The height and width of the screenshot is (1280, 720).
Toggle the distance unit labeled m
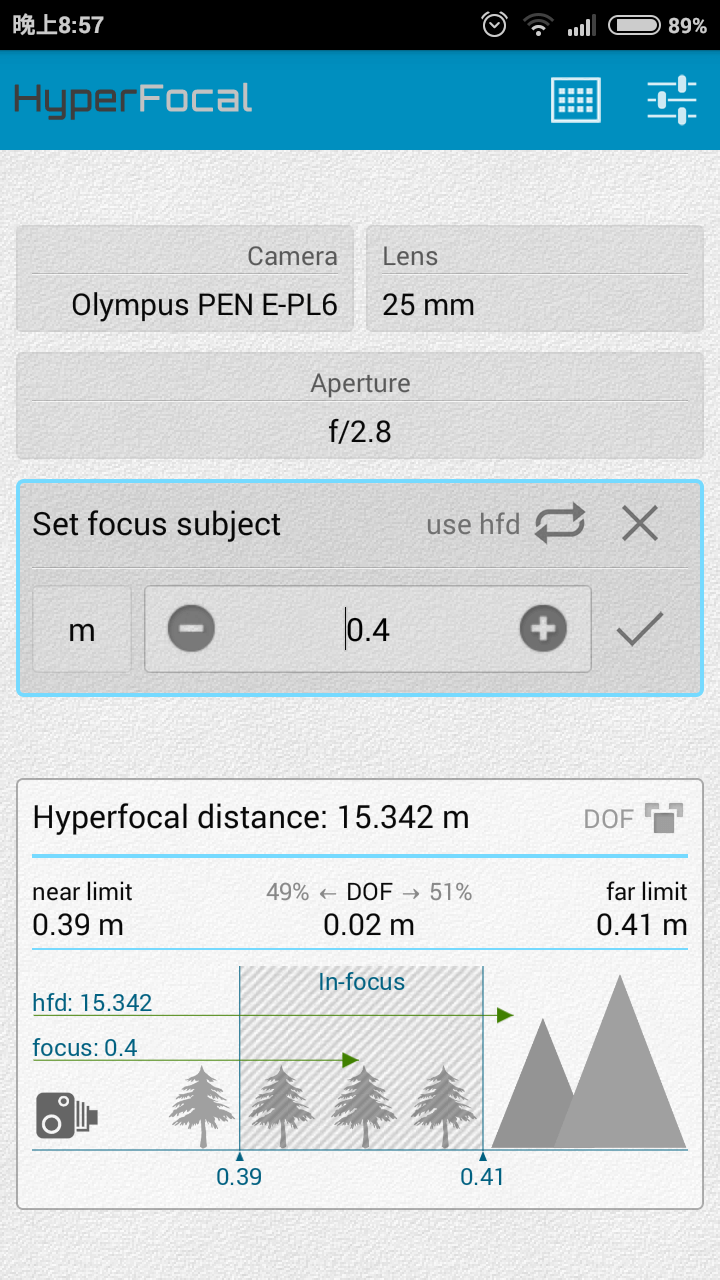(81, 629)
